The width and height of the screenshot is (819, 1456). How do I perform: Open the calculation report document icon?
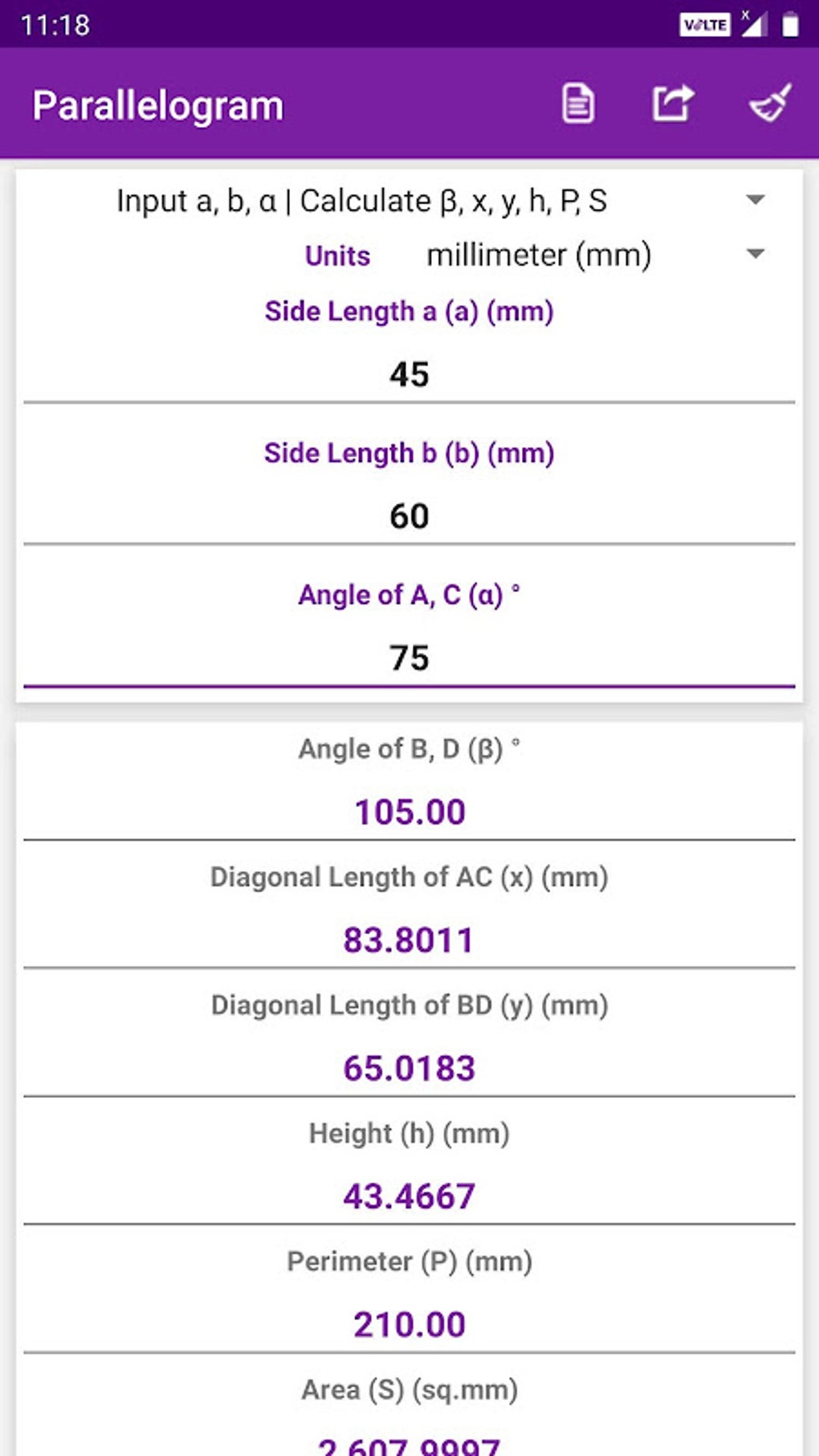click(577, 103)
